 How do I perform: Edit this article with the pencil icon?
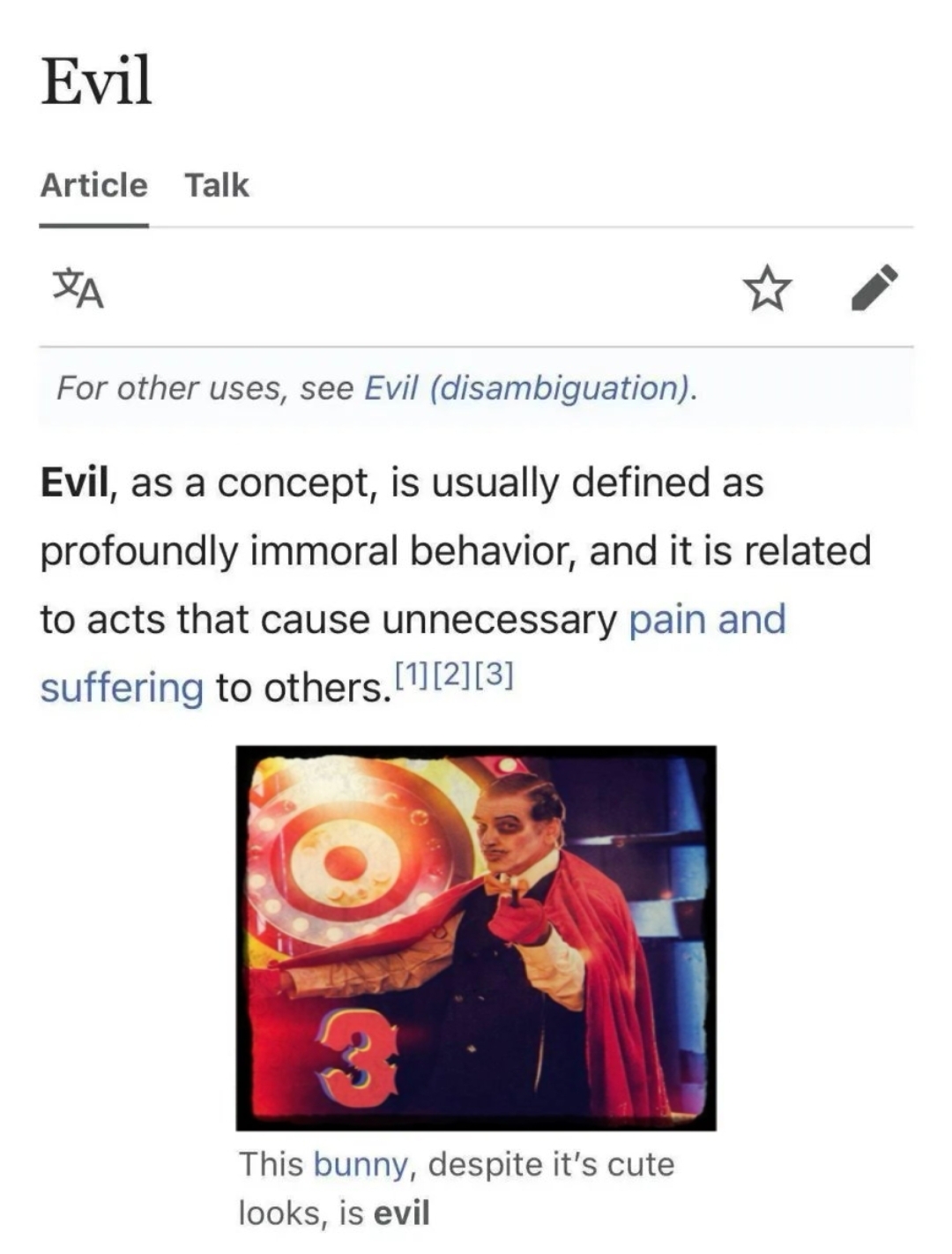tap(874, 287)
